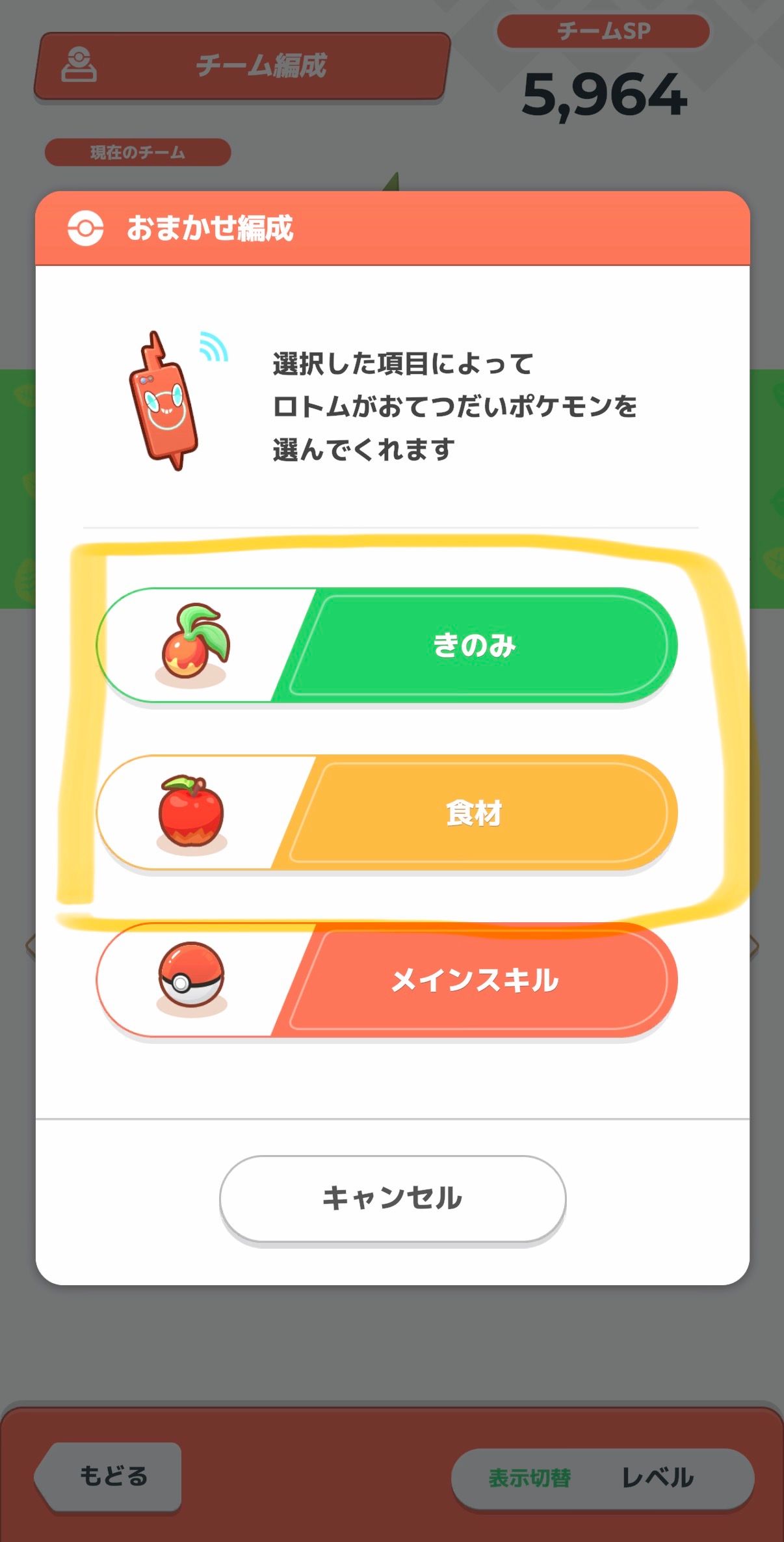Pick メインスキル auto-formation option

click(x=475, y=980)
